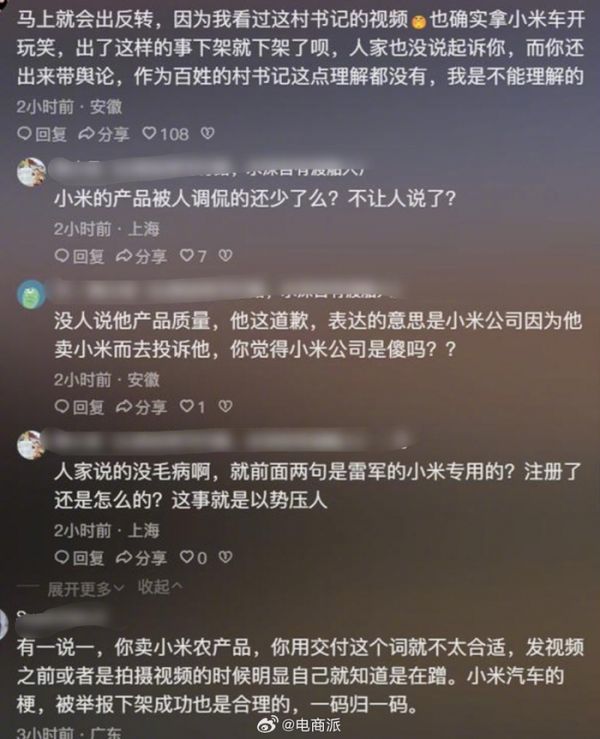The image size is (600, 739).
Task: Dislike the comment with 108 likes
Action: coord(208,134)
